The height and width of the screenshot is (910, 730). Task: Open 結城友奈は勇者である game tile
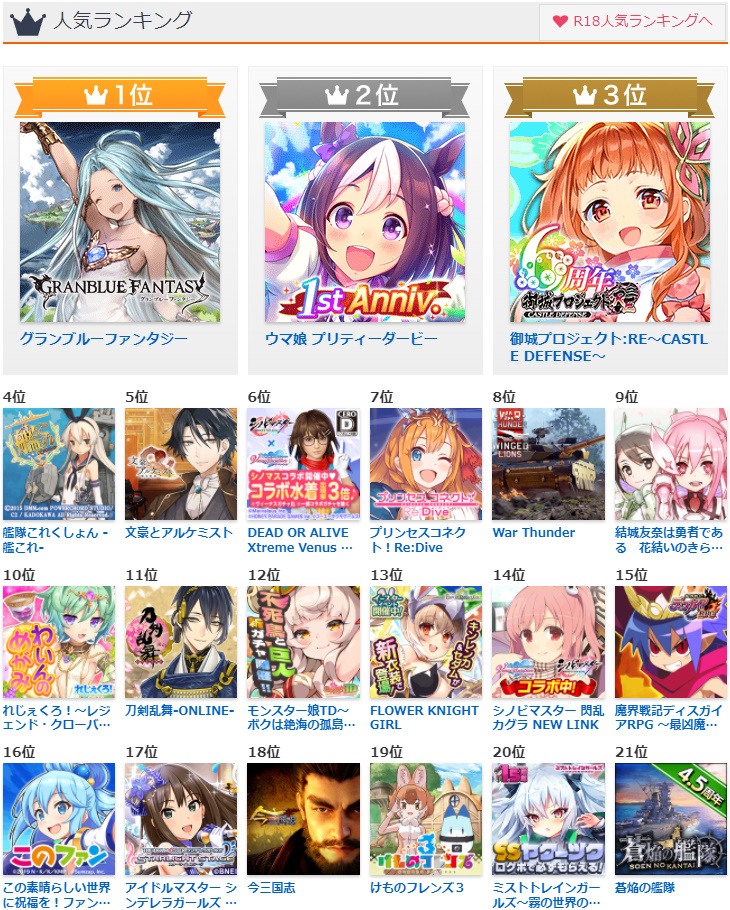point(671,464)
